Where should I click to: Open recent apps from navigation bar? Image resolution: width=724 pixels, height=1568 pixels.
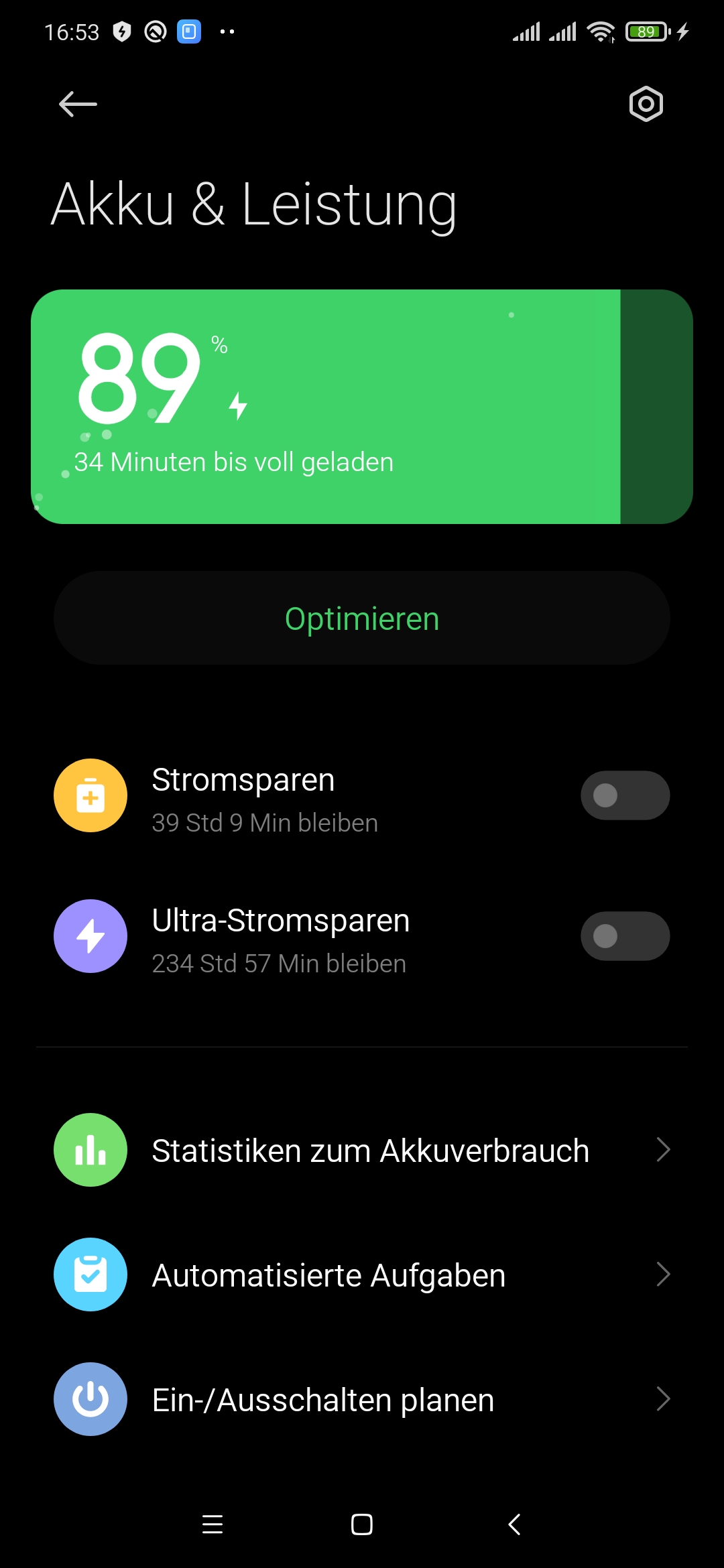213,1524
